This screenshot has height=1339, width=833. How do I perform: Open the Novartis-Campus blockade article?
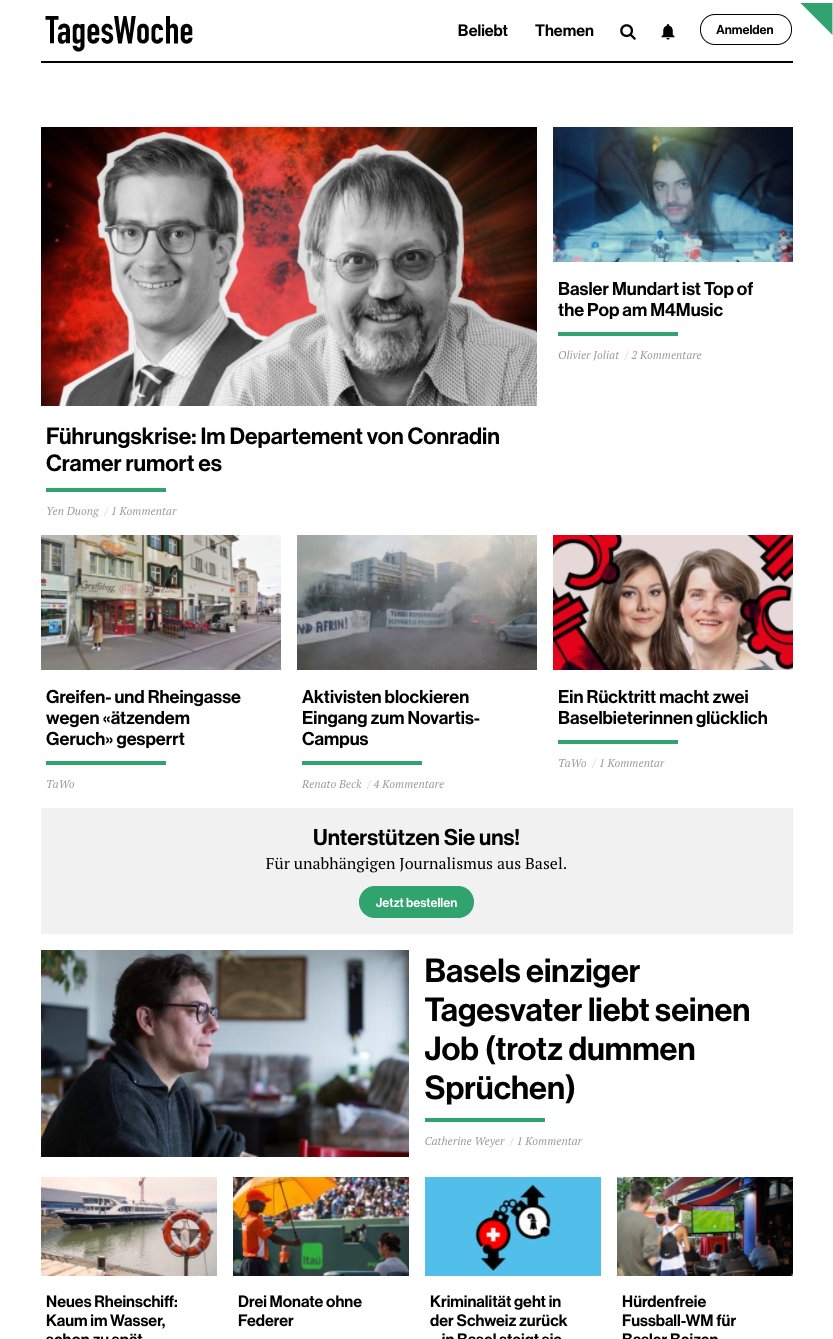point(391,718)
